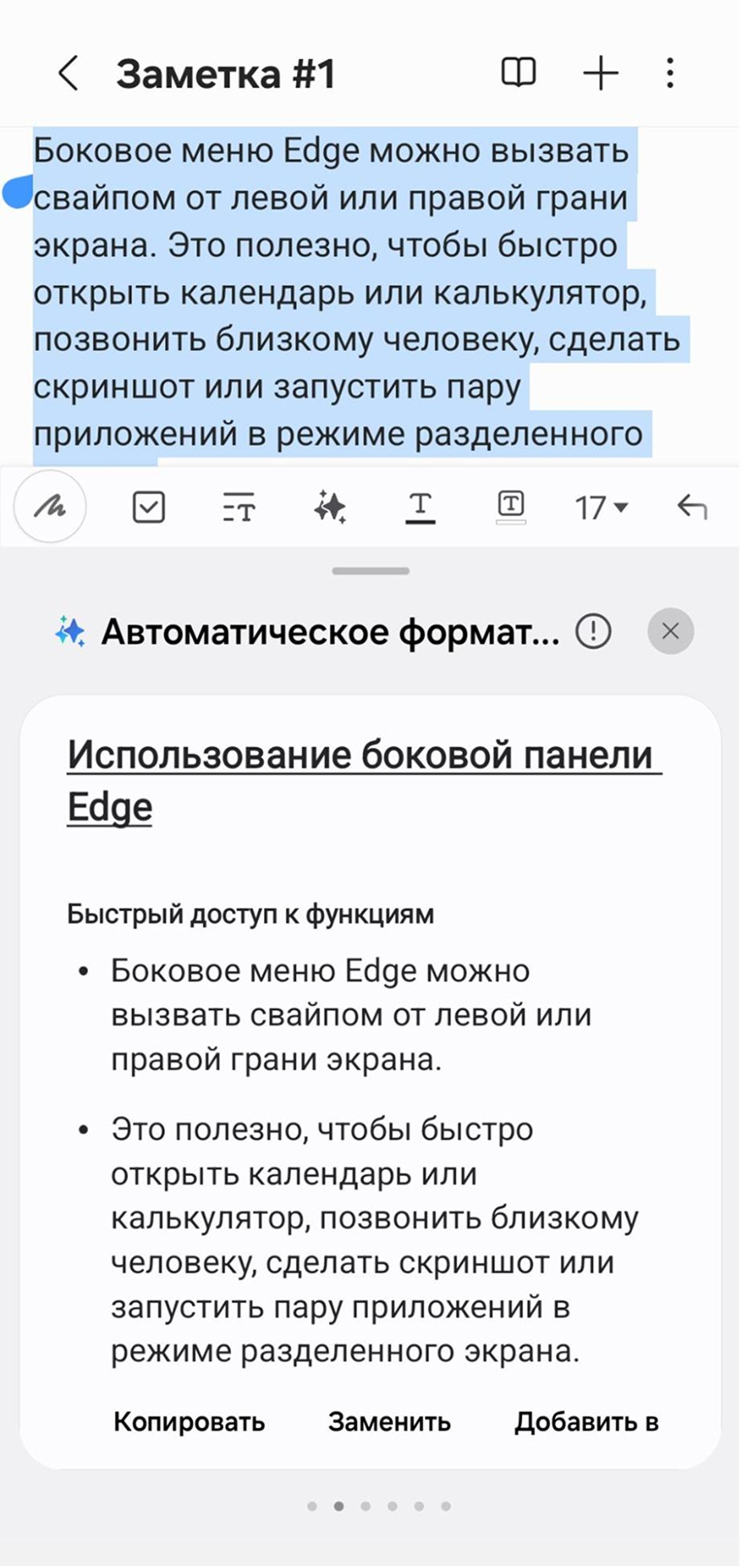
Task: Open the three-dot overflow menu
Action: [x=670, y=73]
